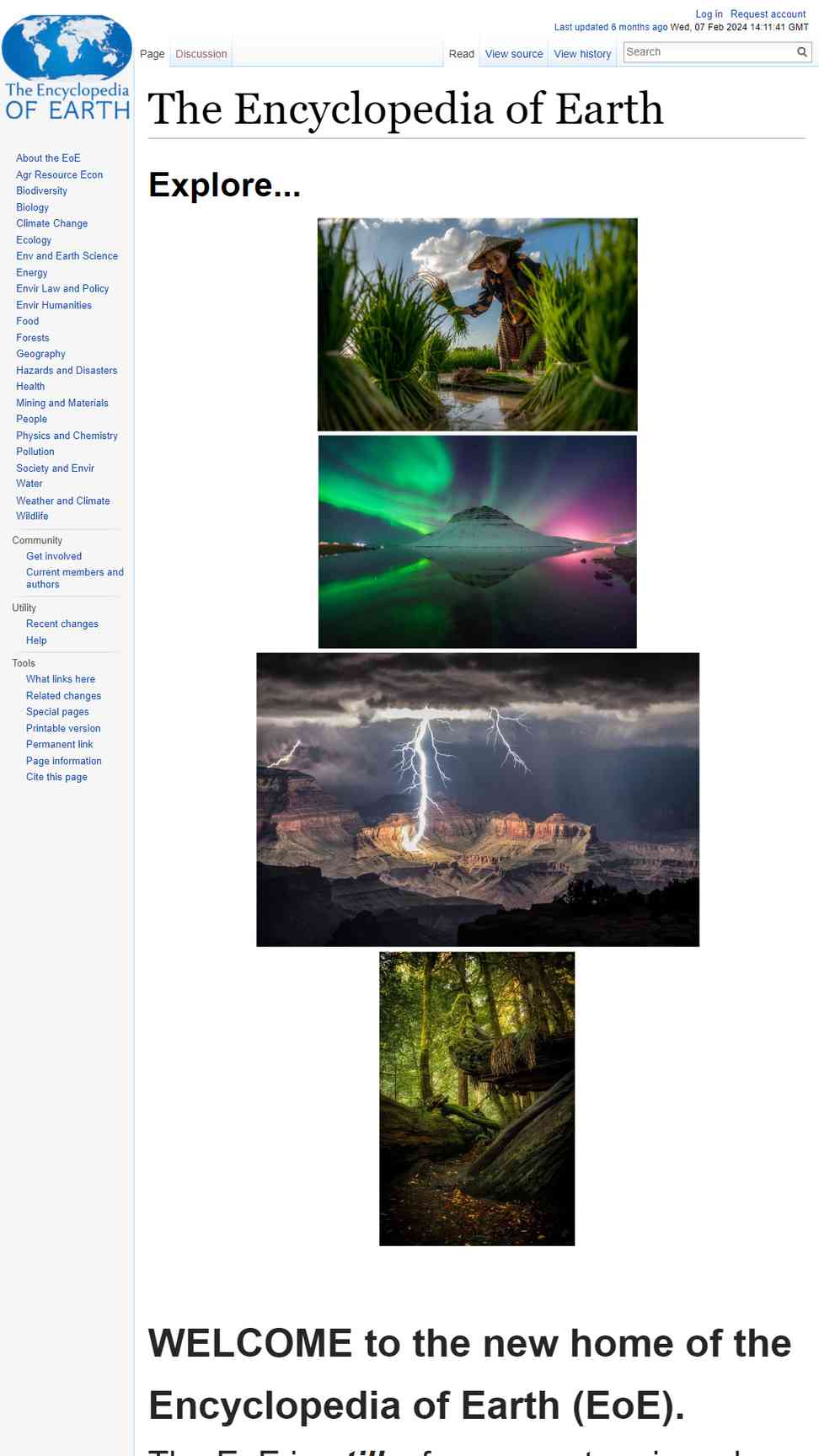Open Get involved community link

[54, 556]
